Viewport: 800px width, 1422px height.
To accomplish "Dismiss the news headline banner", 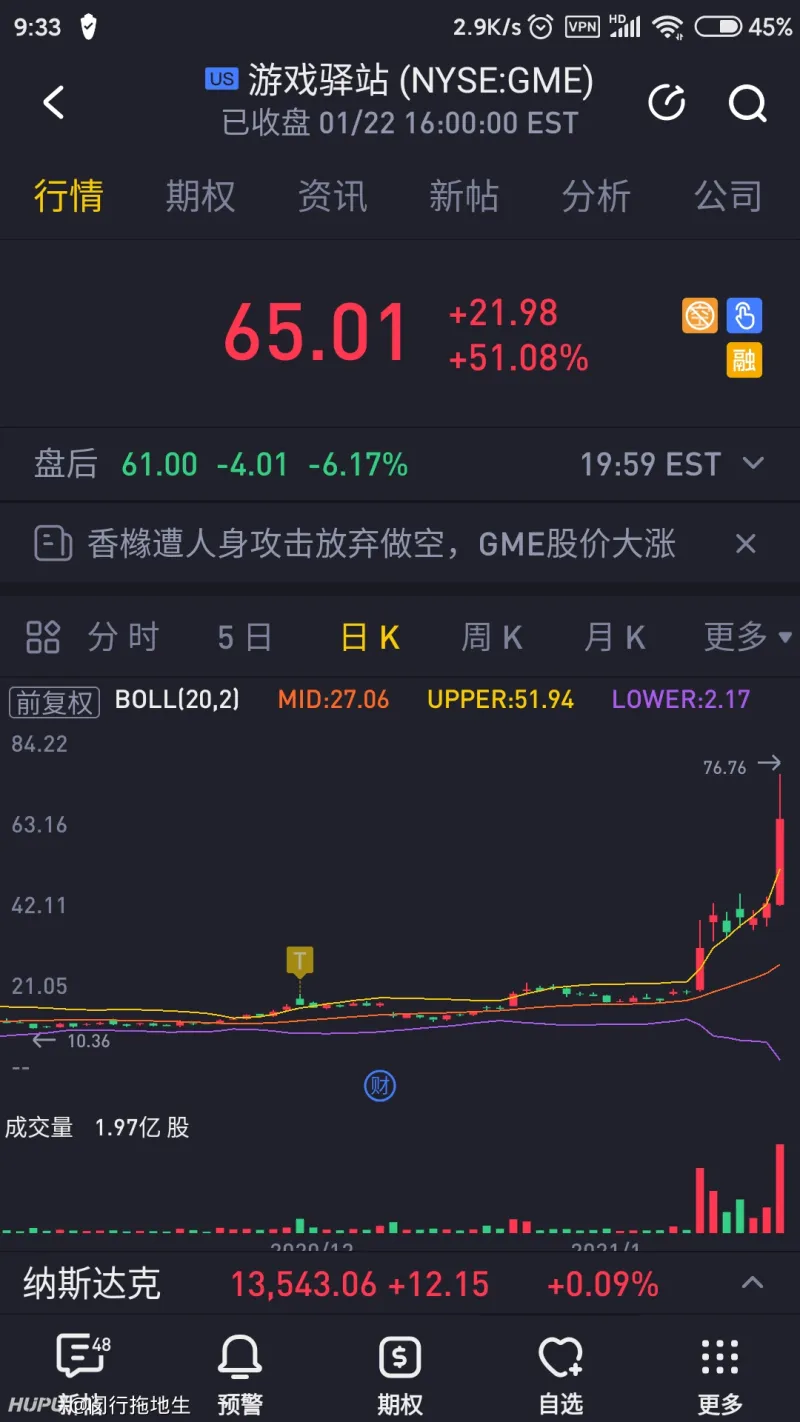I will 745,544.
